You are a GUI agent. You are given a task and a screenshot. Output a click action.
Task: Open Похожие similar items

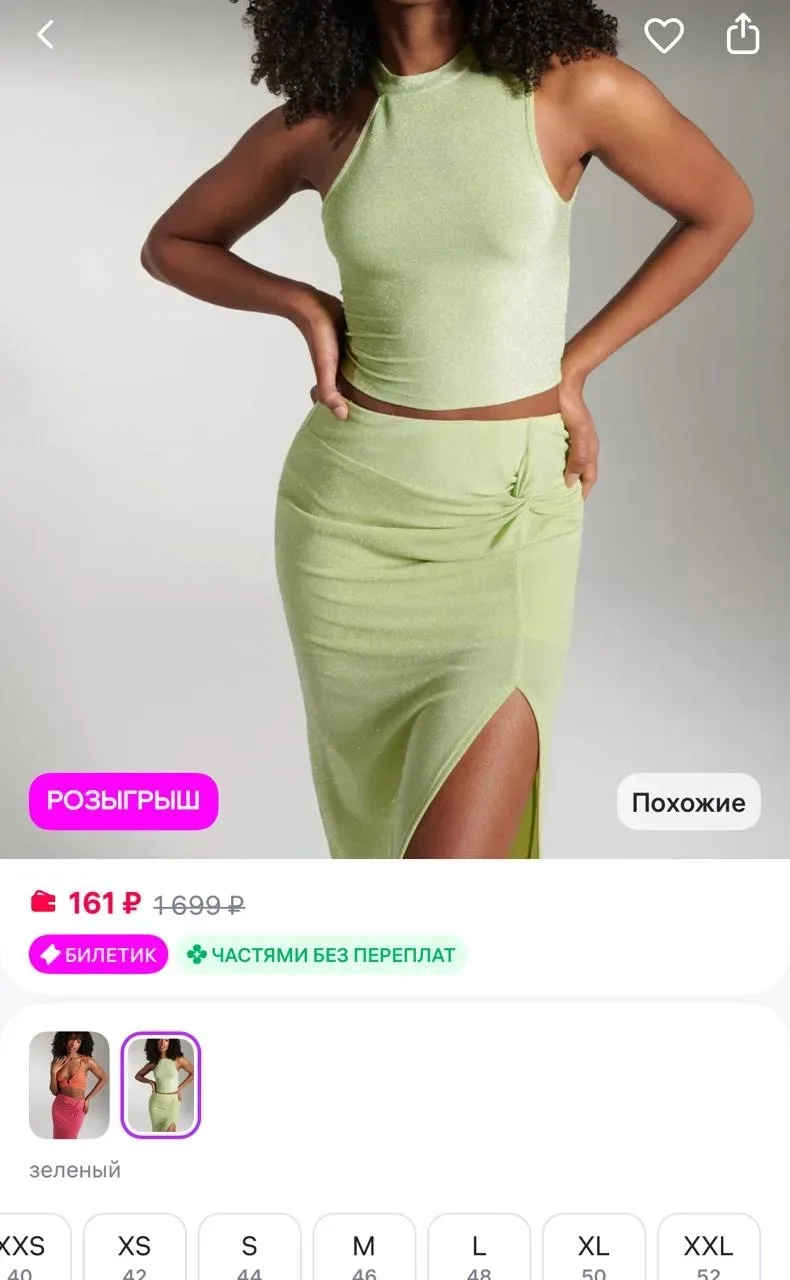(688, 802)
